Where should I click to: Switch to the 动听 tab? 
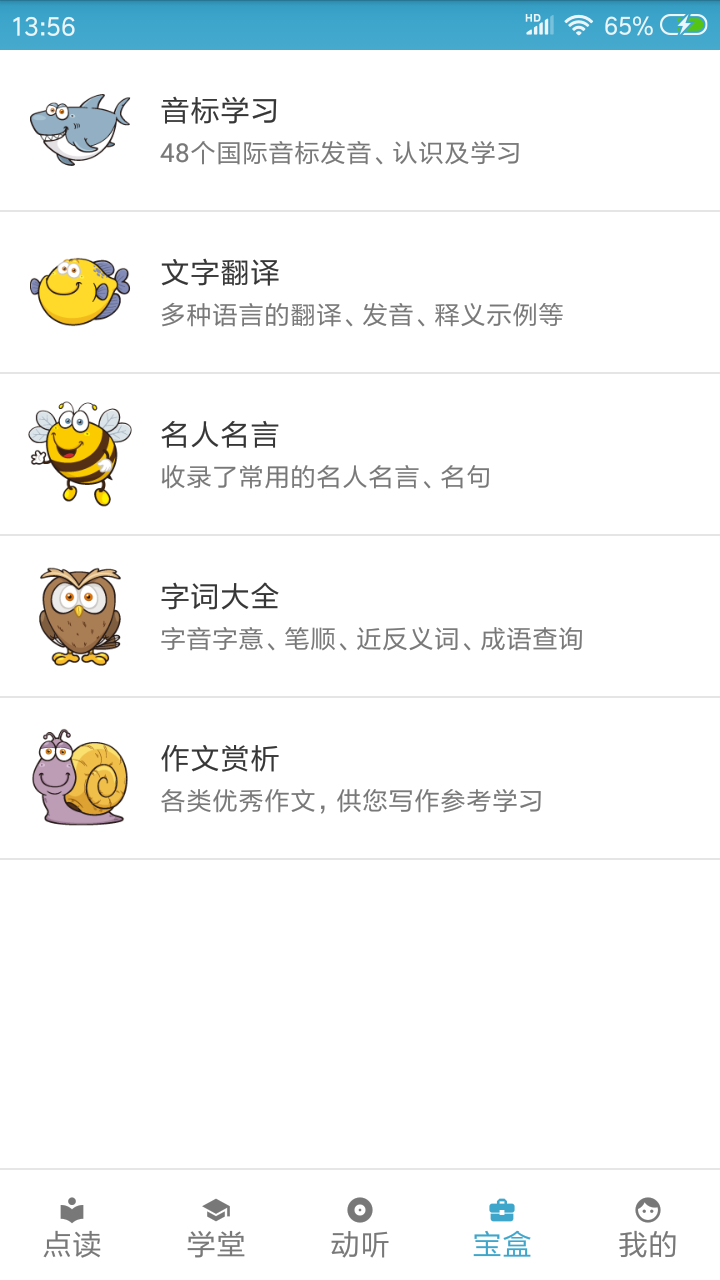click(x=359, y=1230)
